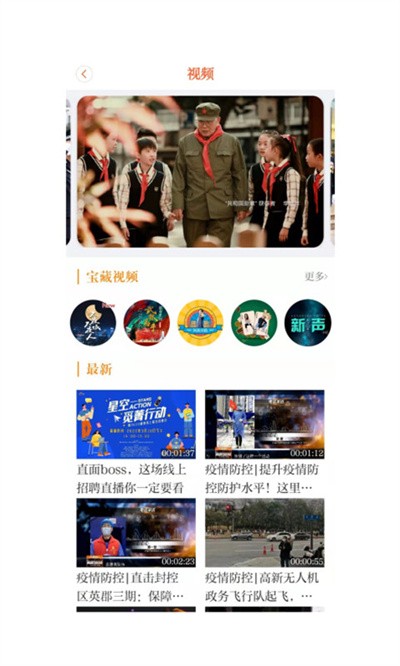The image size is (400, 666).
Task: Open the yellow circular channel icon
Action: [200, 323]
